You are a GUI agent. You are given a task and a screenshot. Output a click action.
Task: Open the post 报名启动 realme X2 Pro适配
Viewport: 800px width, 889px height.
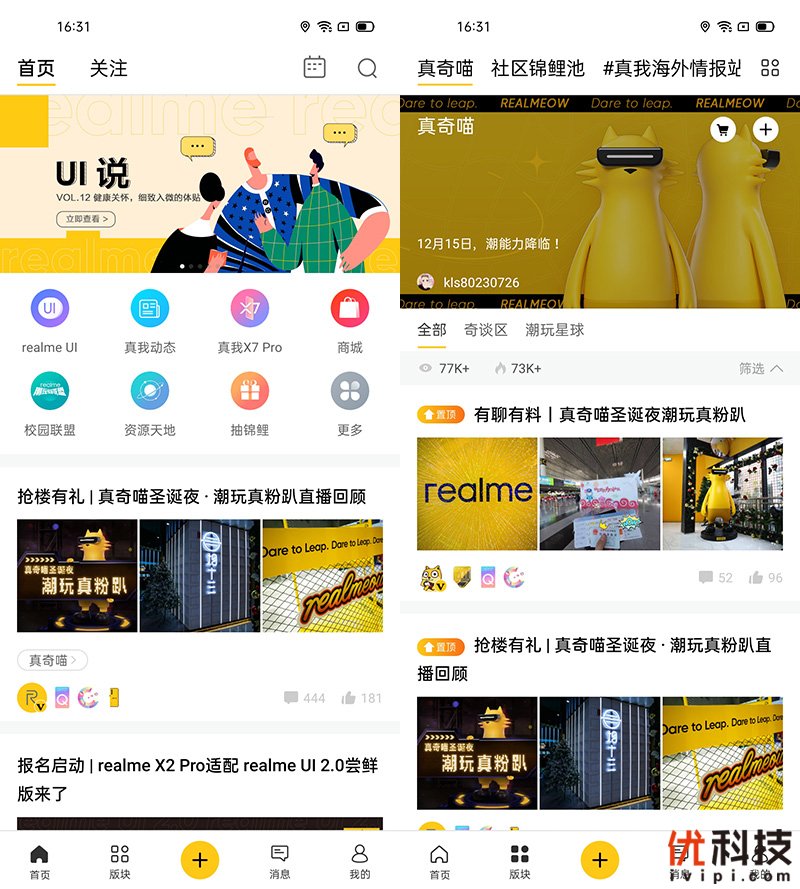(198, 779)
